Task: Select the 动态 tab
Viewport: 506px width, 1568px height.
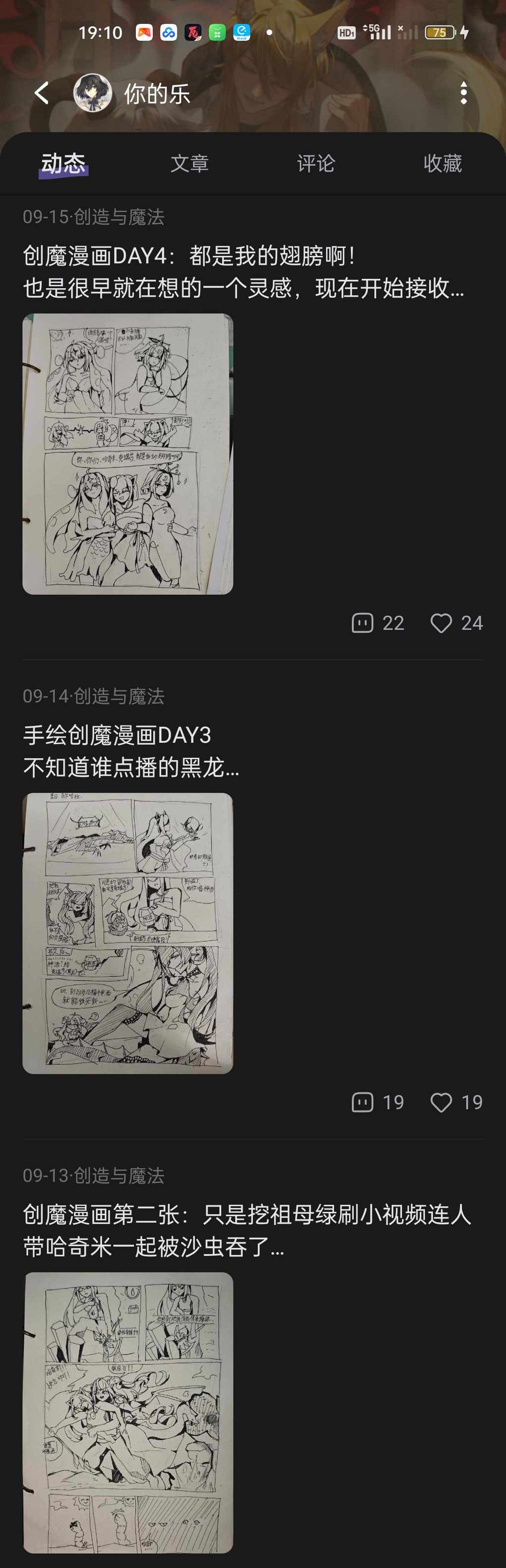Action: coord(63,163)
